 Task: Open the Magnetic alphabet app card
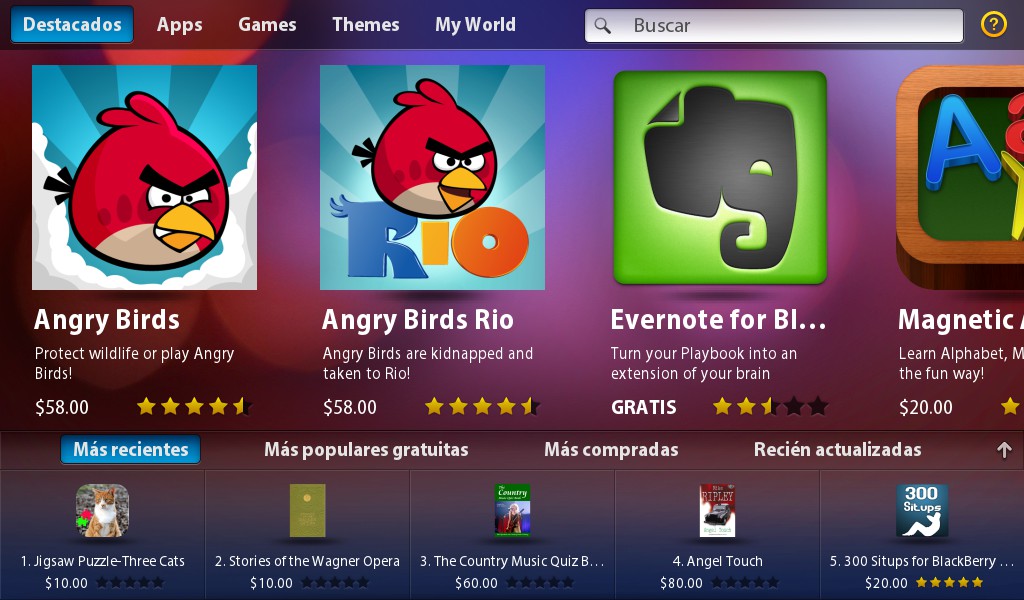[x=960, y=178]
